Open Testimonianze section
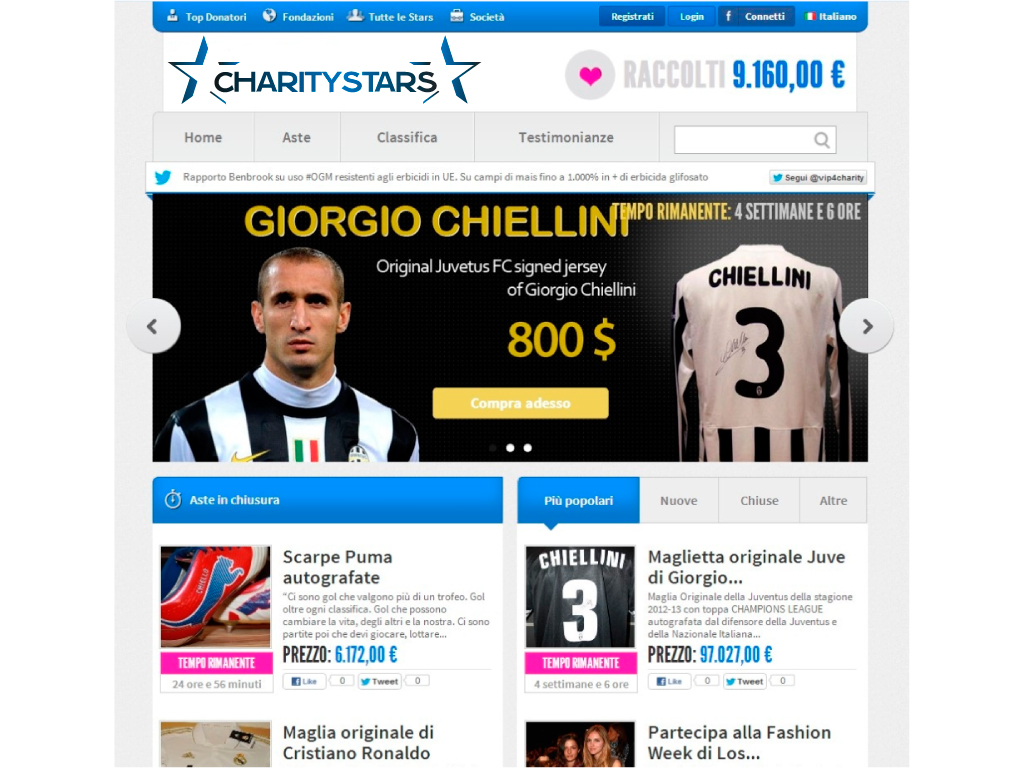Viewport: 1024px width, 768px height. [566, 137]
